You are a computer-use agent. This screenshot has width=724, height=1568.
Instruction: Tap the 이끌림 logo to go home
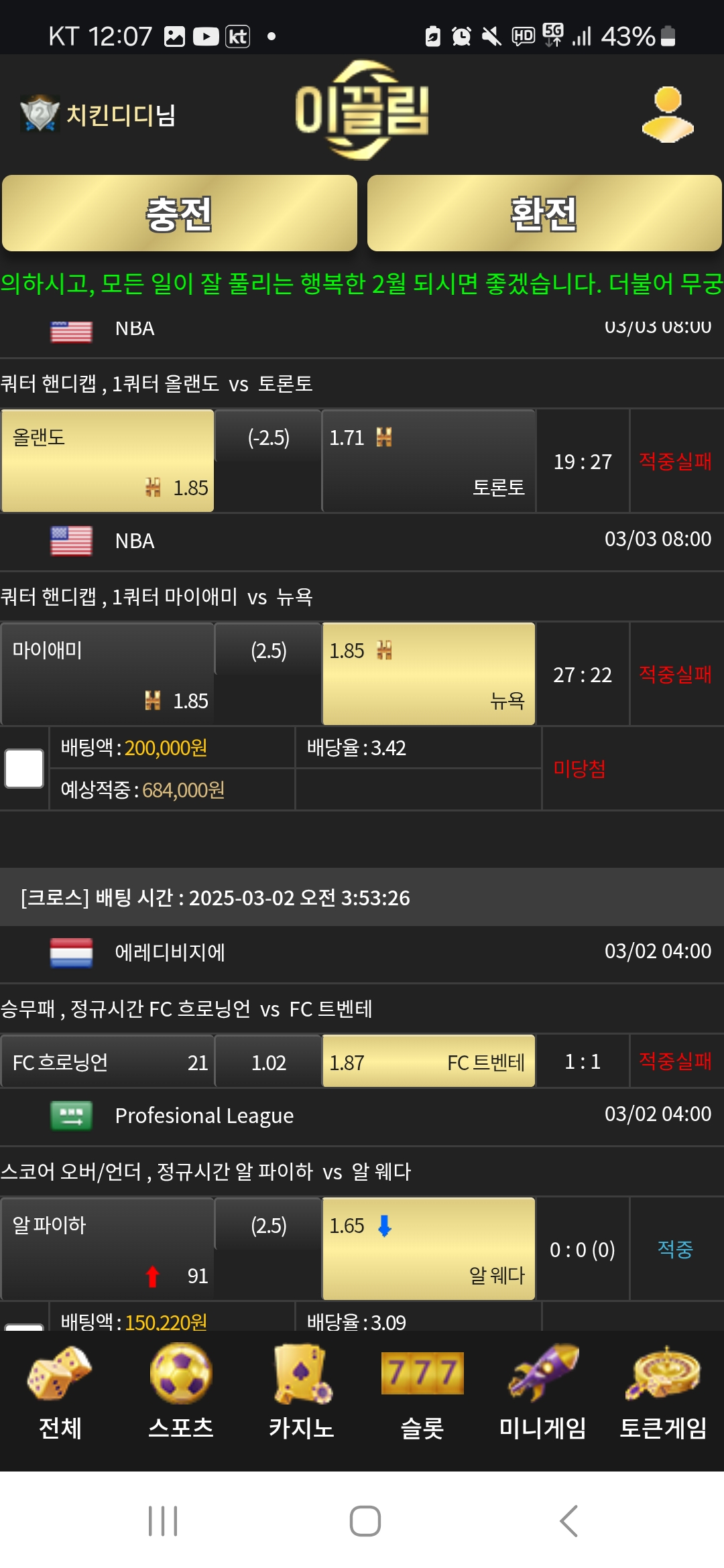pyautogui.click(x=362, y=111)
